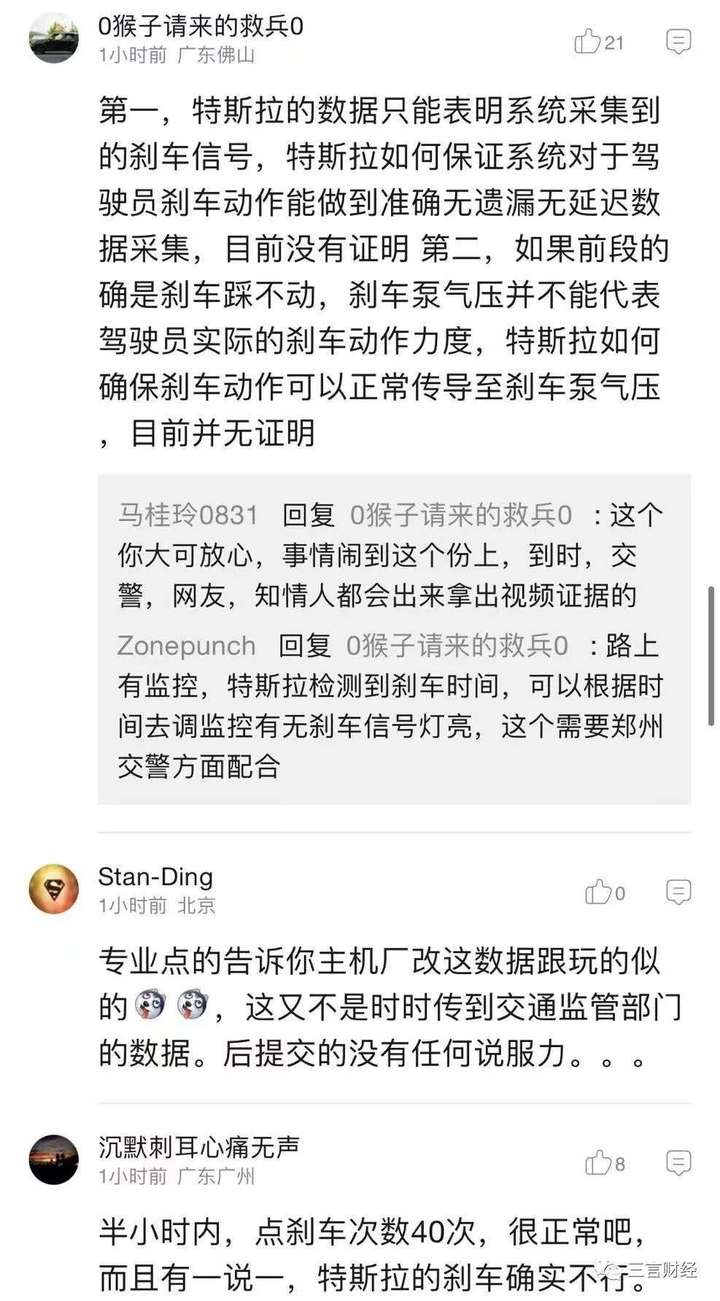View Stan-Ding's profile picture
Image resolution: width=720 pixels, height=1301 pixels.
(x=54, y=889)
